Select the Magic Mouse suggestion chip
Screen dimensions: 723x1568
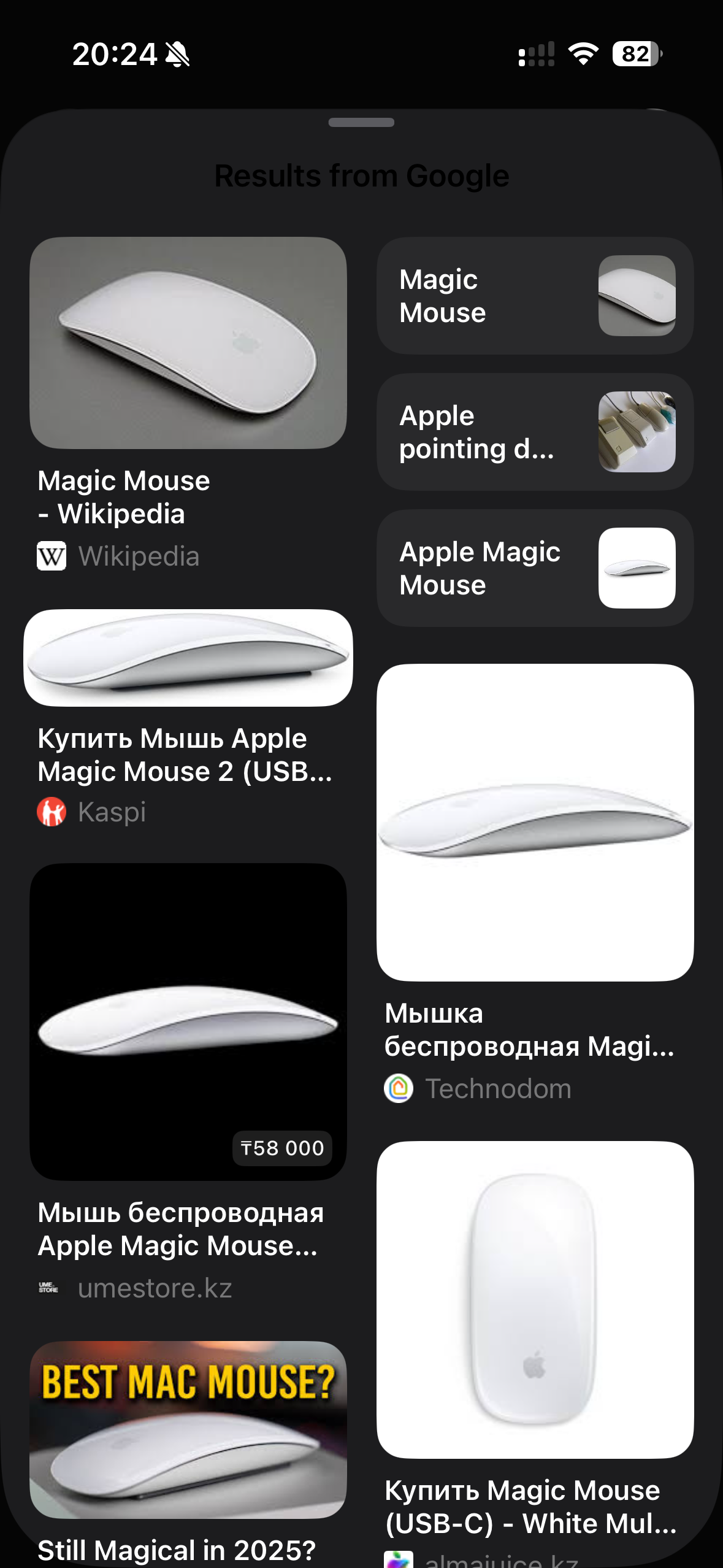[x=535, y=296]
